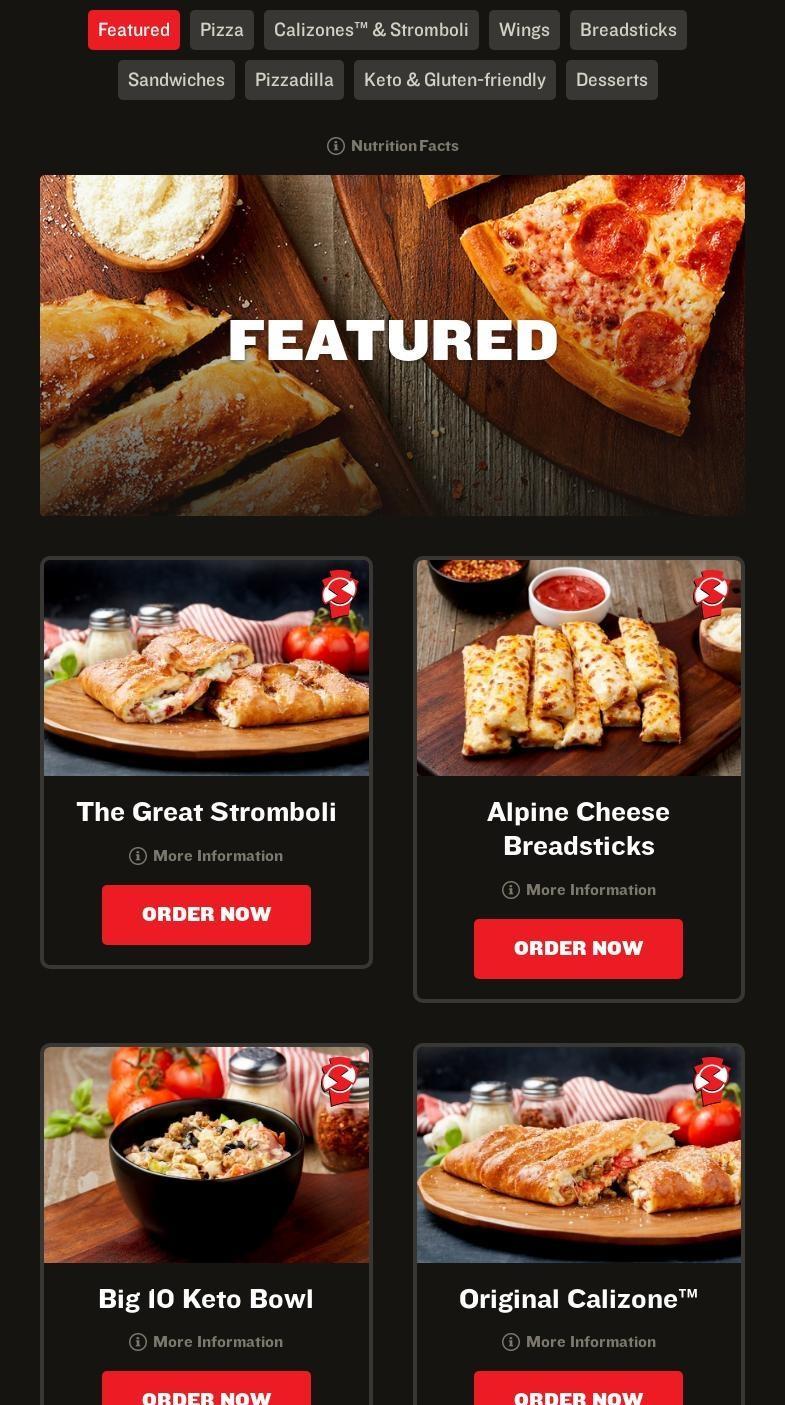Switch to the Pizza category
The height and width of the screenshot is (1405, 785).
[x=222, y=30]
